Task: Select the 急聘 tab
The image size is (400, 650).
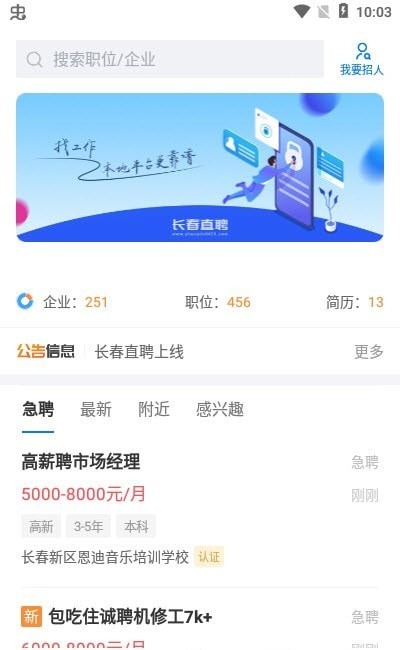Action: click(38, 410)
